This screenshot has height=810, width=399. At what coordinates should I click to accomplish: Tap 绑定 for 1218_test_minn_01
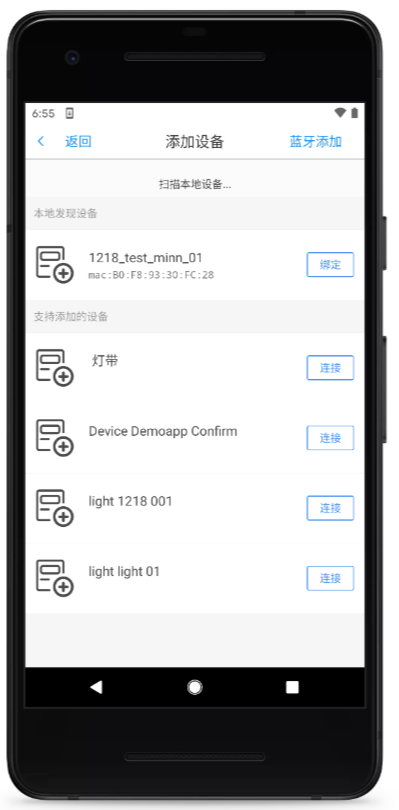point(330,264)
